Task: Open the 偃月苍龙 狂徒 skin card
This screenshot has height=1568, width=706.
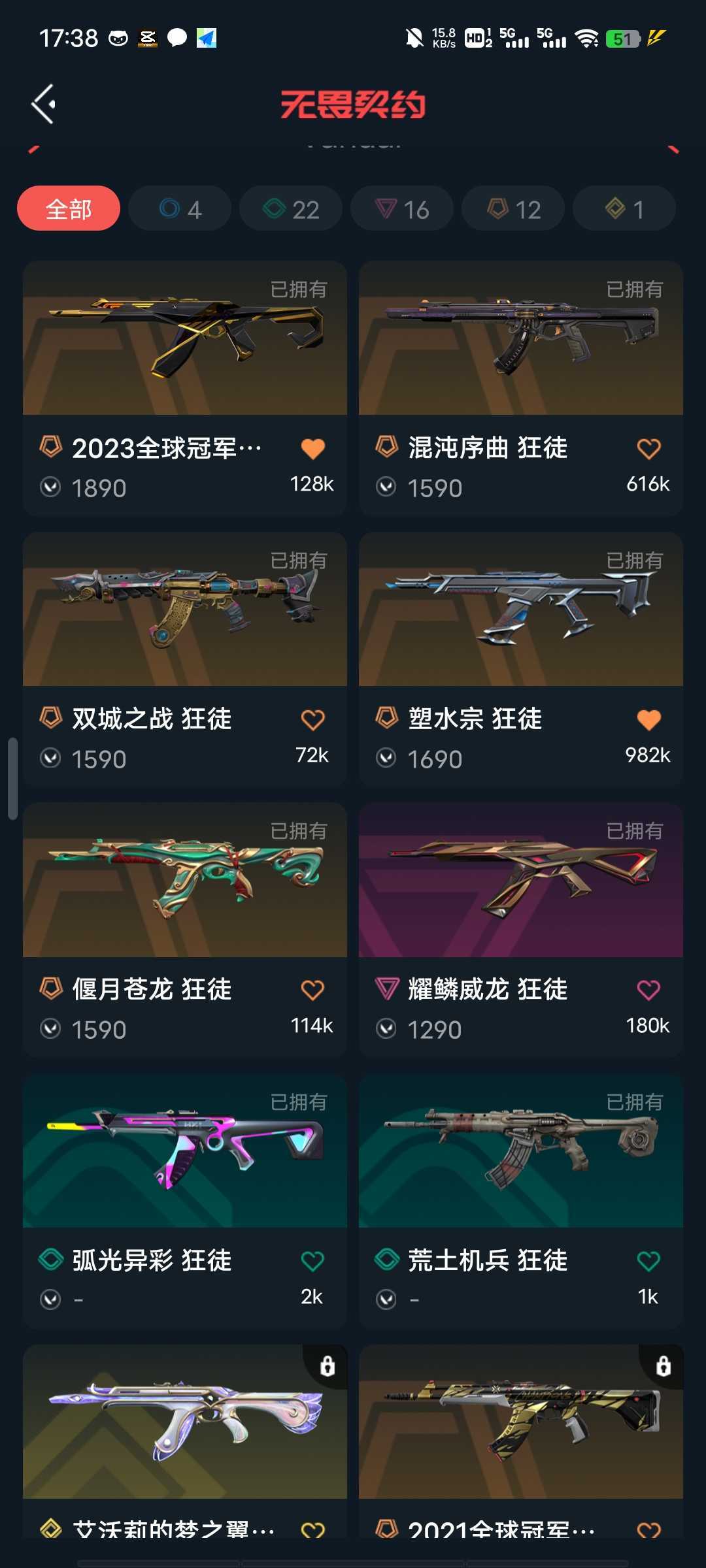Action: coord(185,930)
